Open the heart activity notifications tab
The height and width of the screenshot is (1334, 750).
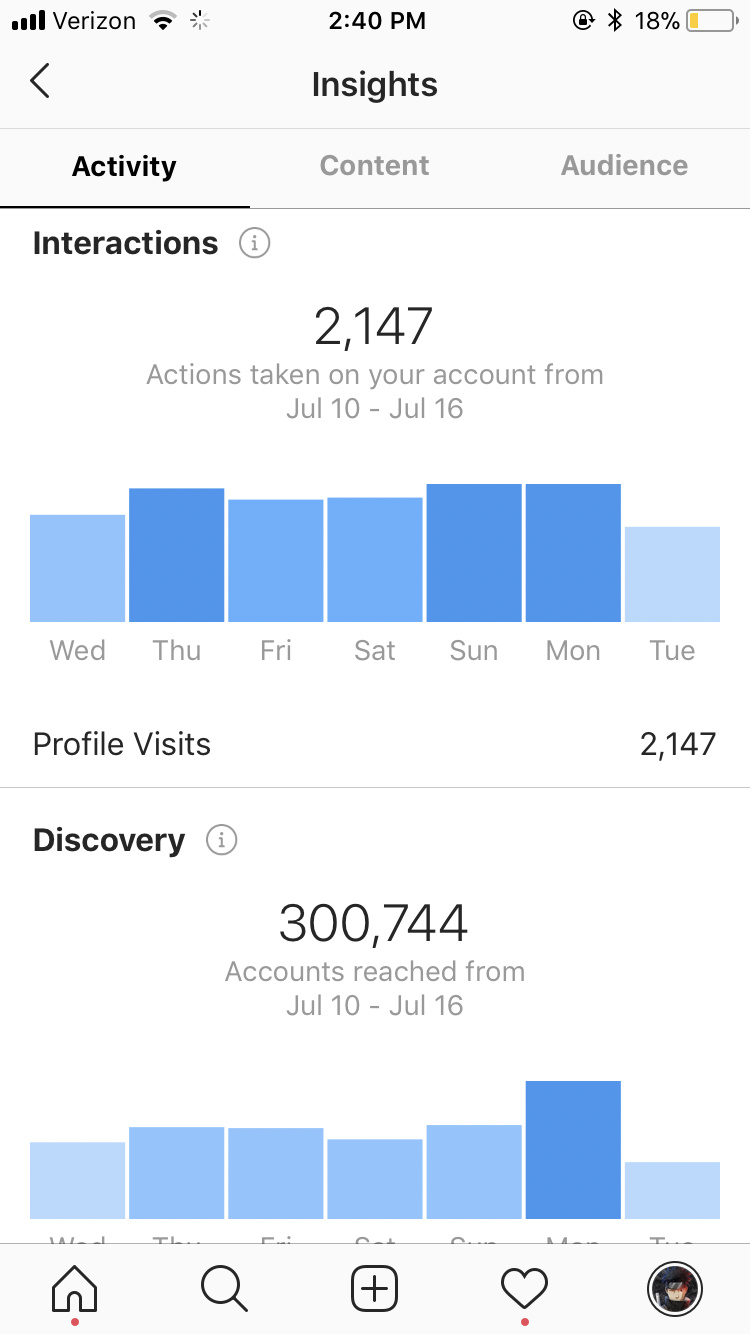pos(525,1289)
